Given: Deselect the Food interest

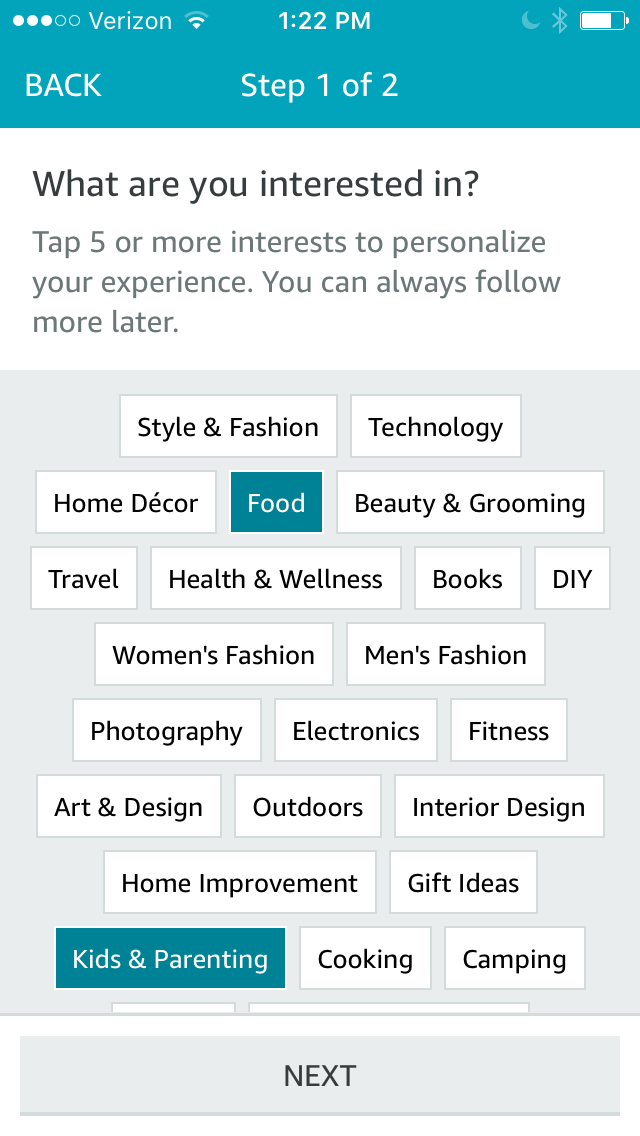Looking at the screenshot, I should [276, 503].
